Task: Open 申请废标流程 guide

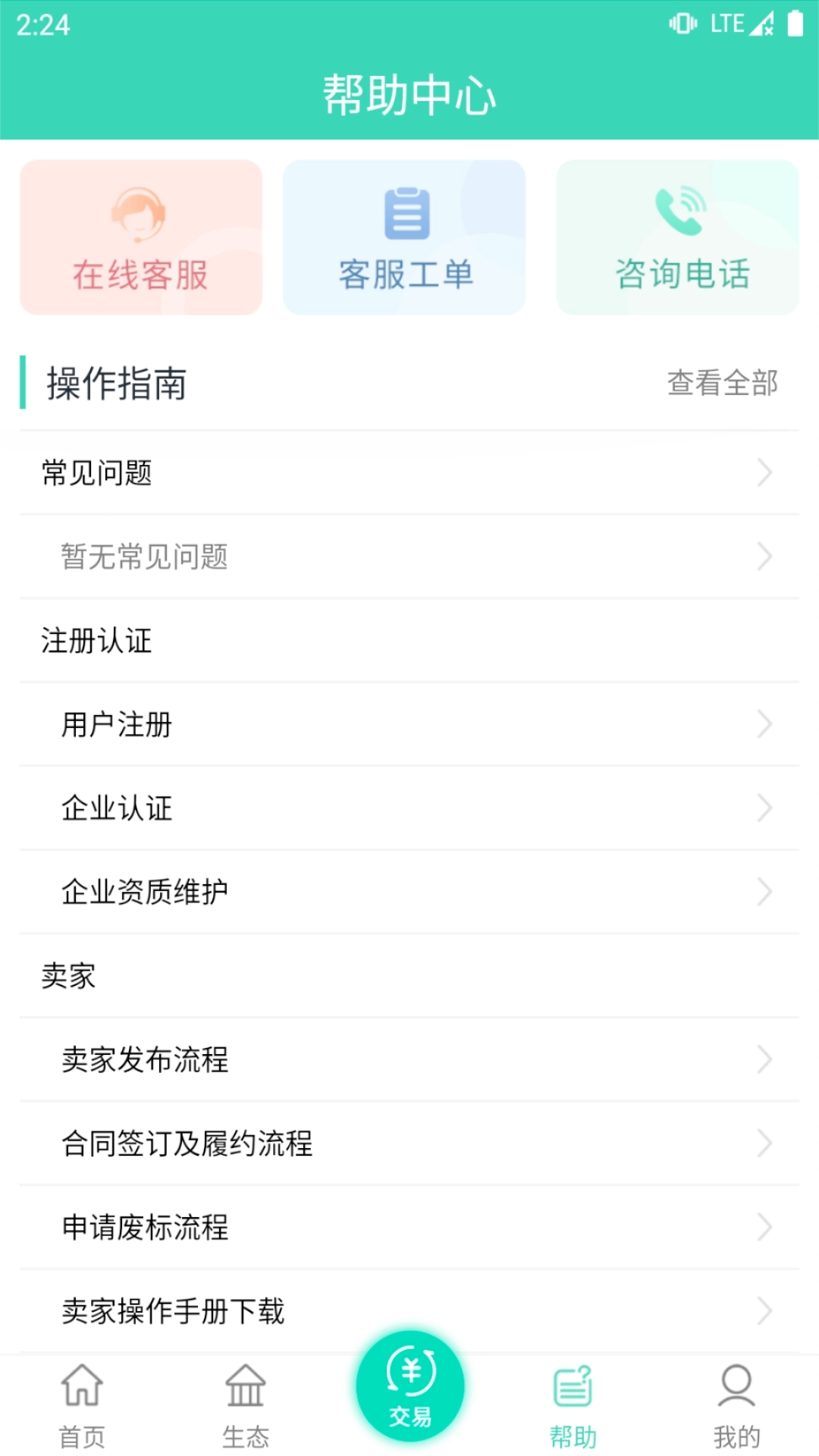Action: [409, 1227]
